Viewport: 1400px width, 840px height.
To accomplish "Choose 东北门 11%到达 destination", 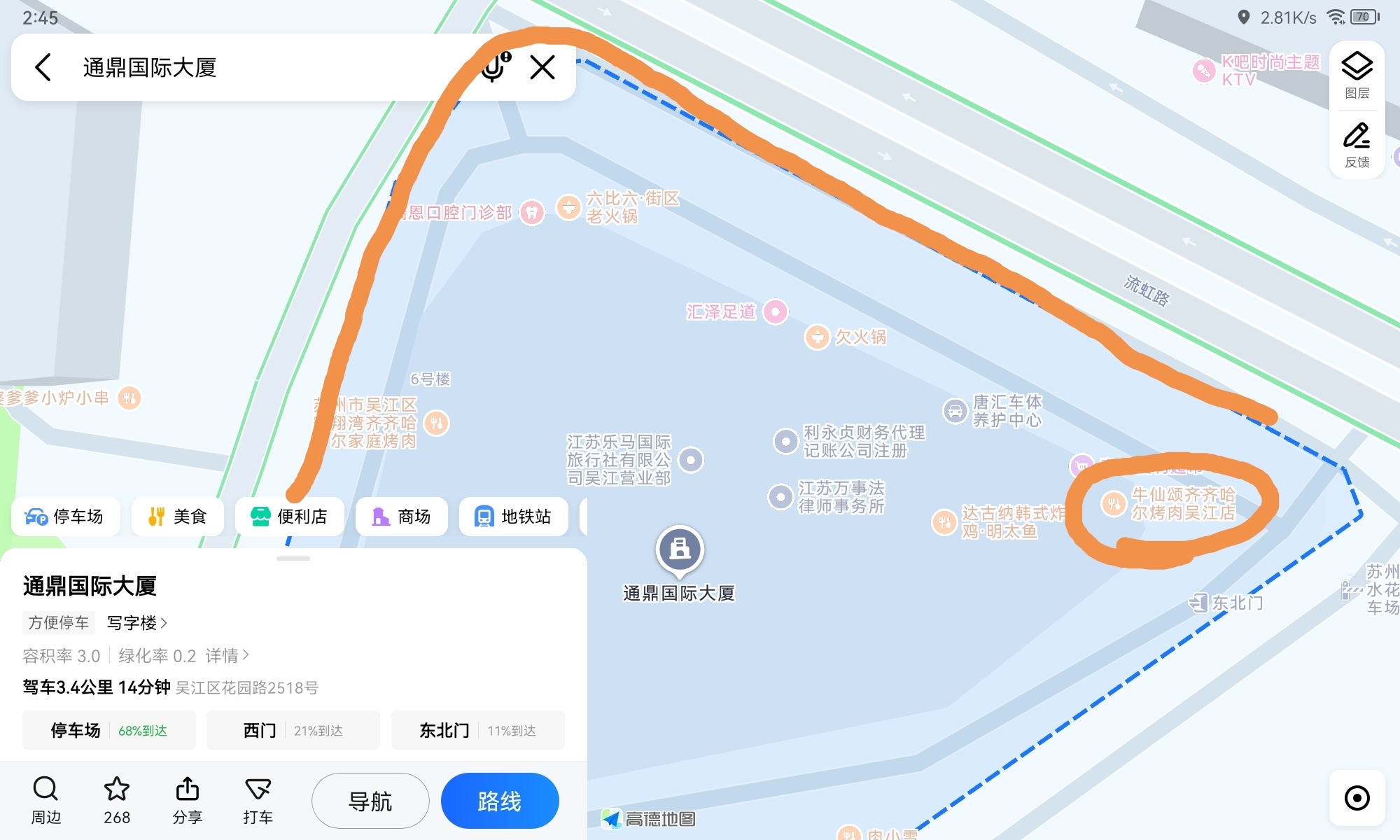I will (x=477, y=730).
